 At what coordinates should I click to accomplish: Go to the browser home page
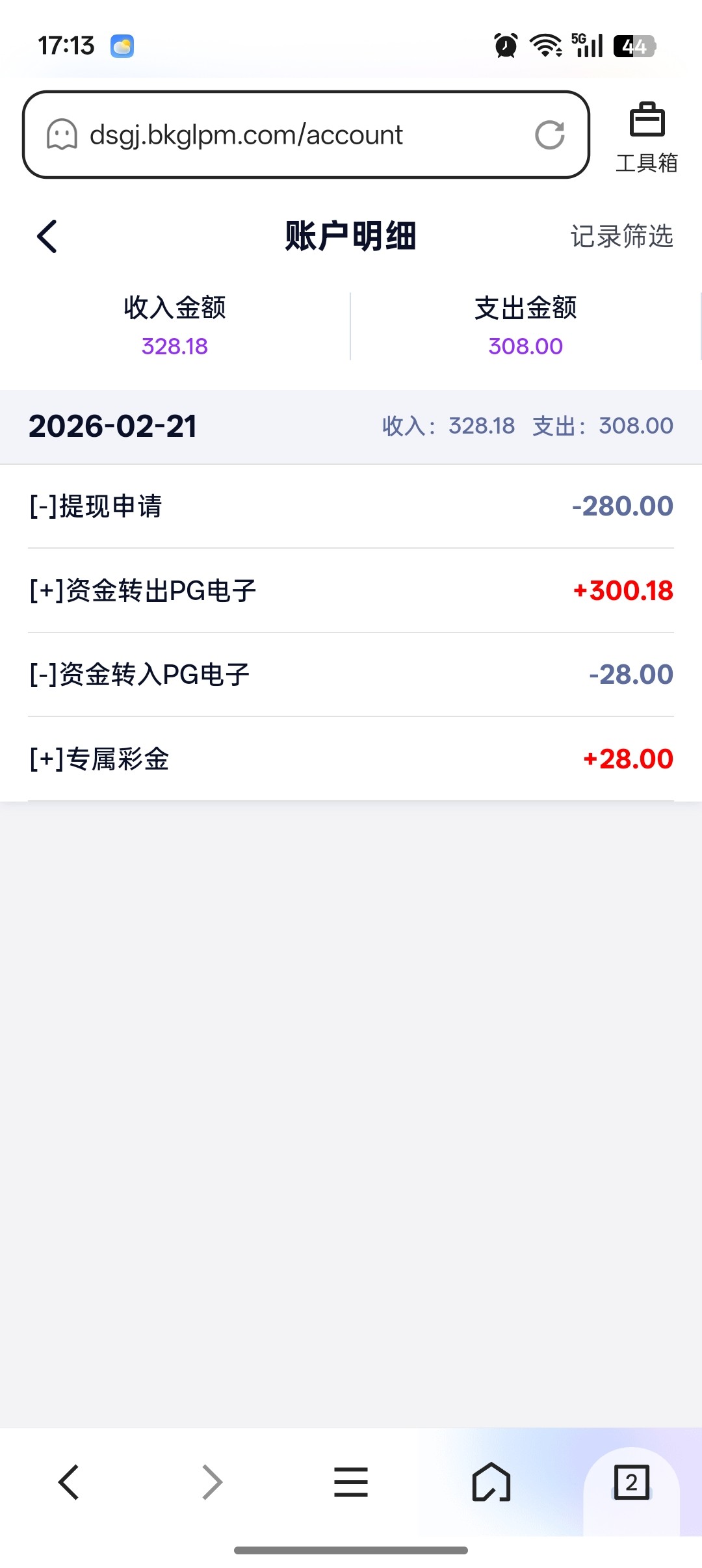coord(491,1483)
